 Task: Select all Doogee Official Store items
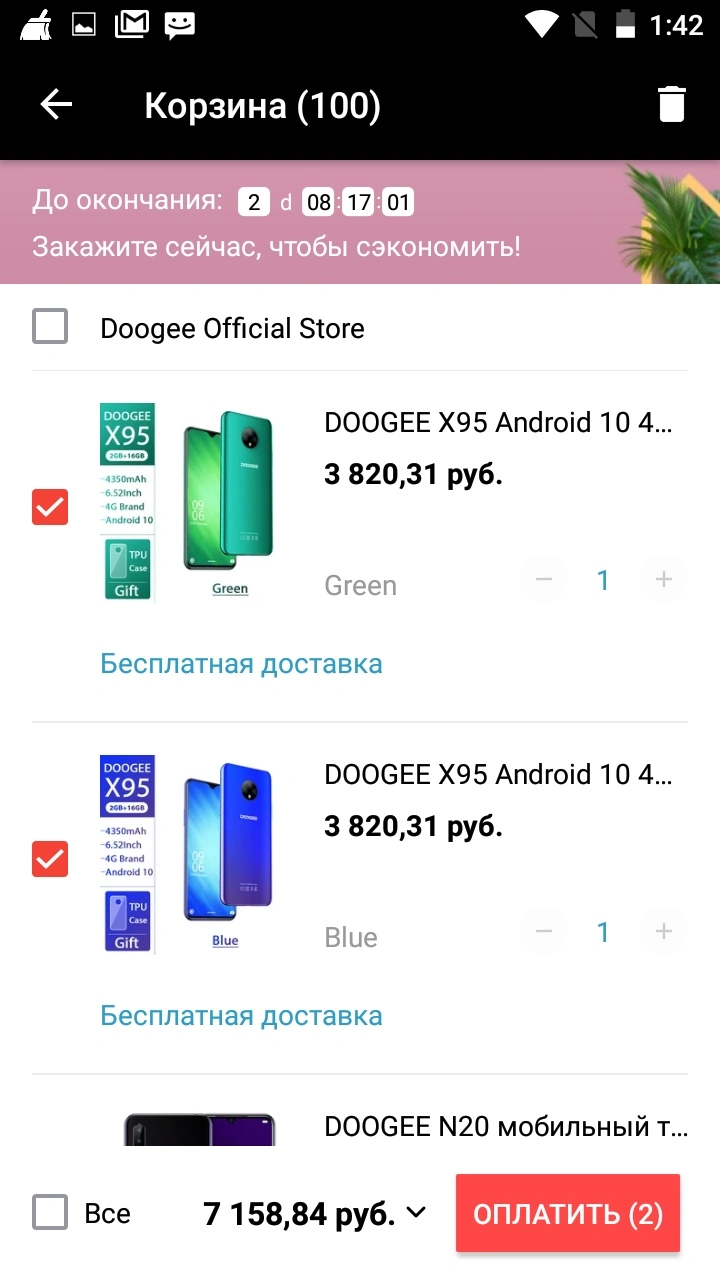pyautogui.click(x=50, y=326)
